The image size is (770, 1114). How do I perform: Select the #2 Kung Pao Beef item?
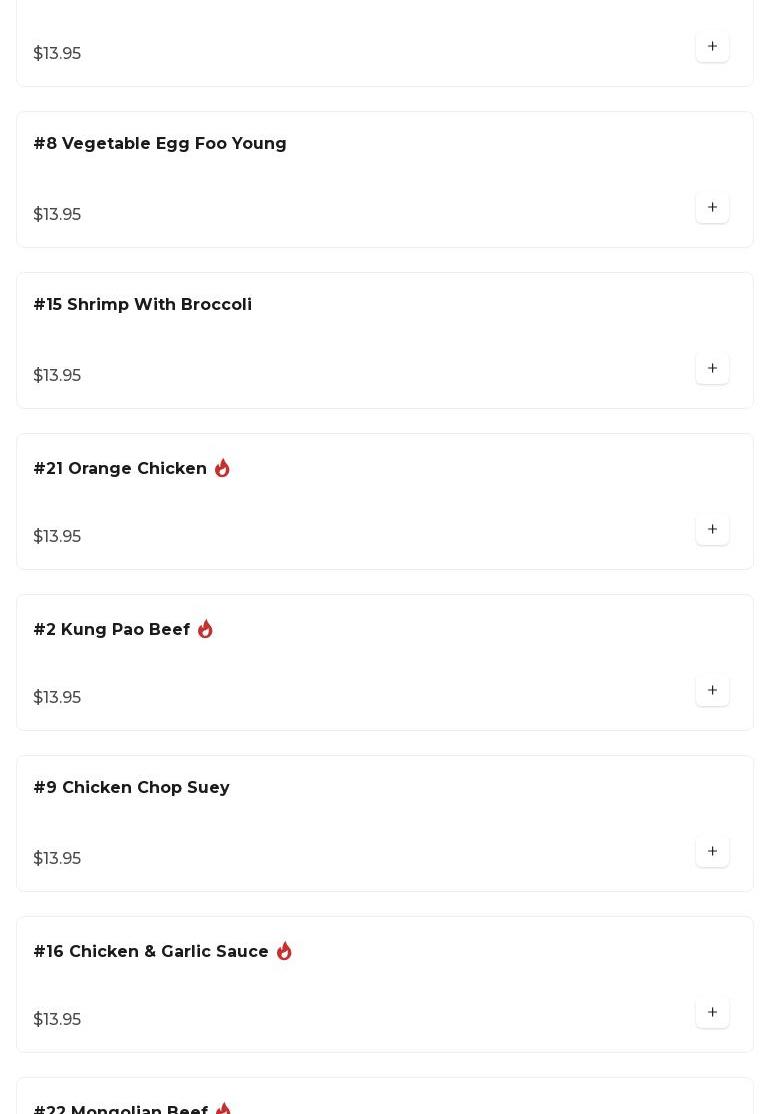[x=112, y=630]
